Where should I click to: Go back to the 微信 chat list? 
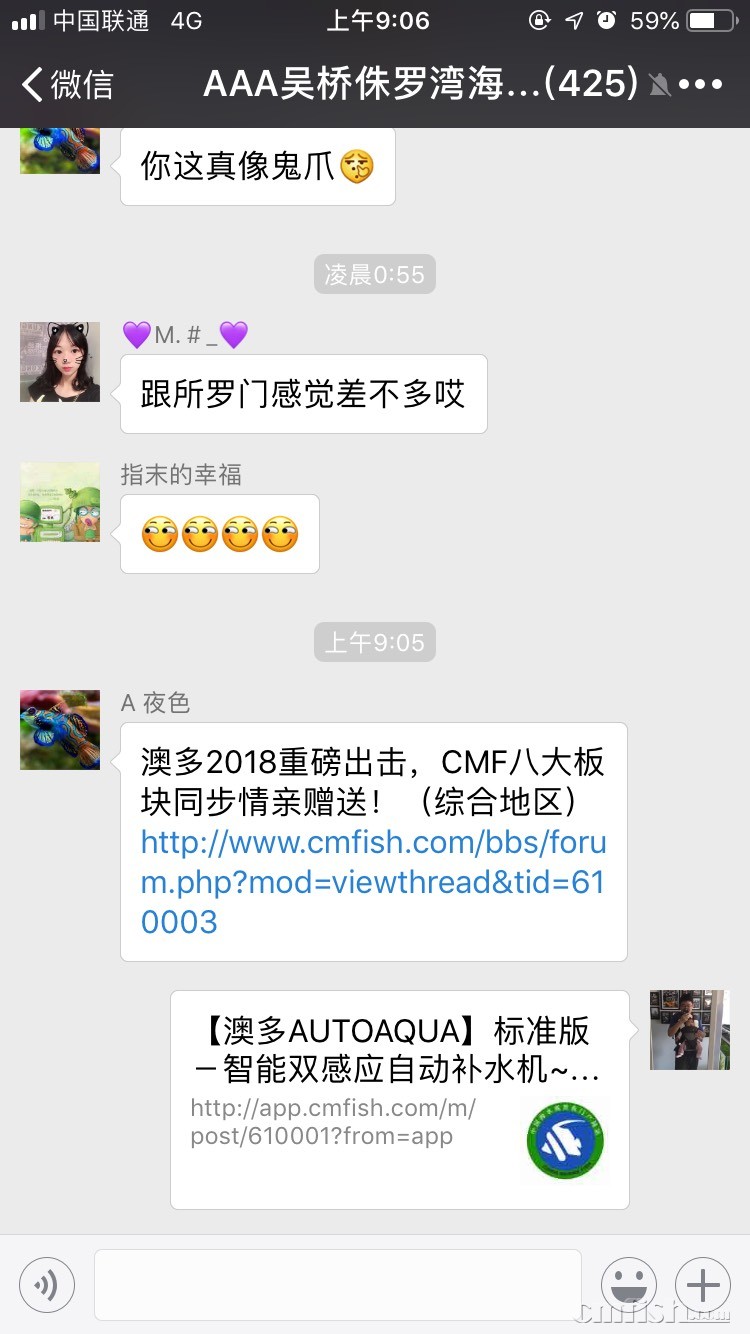coord(68,85)
